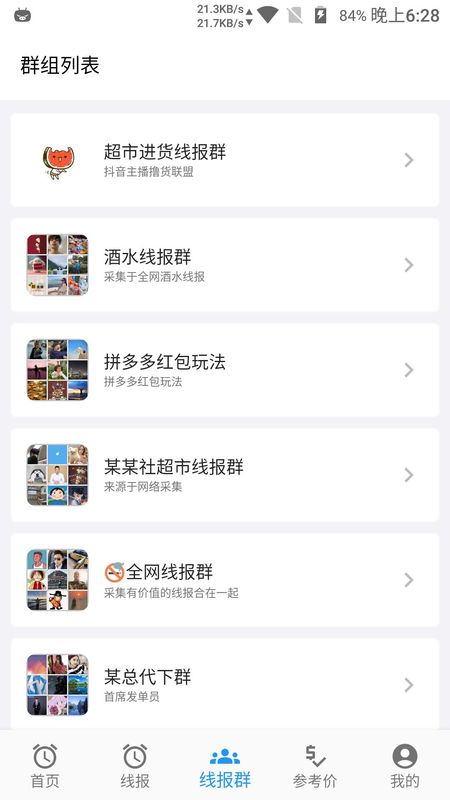Switch to the 首页 tab
The height and width of the screenshot is (800, 450).
point(45,765)
